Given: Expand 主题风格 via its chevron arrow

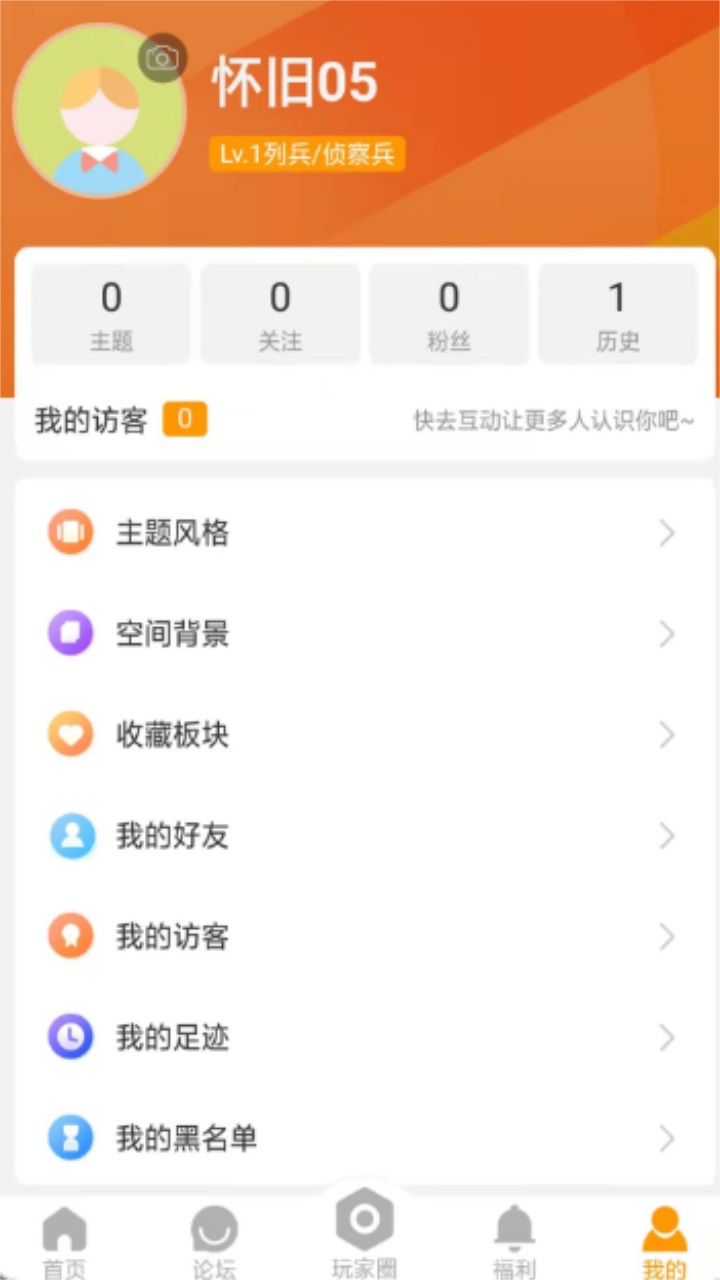Looking at the screenshot, I should point(667,533).
